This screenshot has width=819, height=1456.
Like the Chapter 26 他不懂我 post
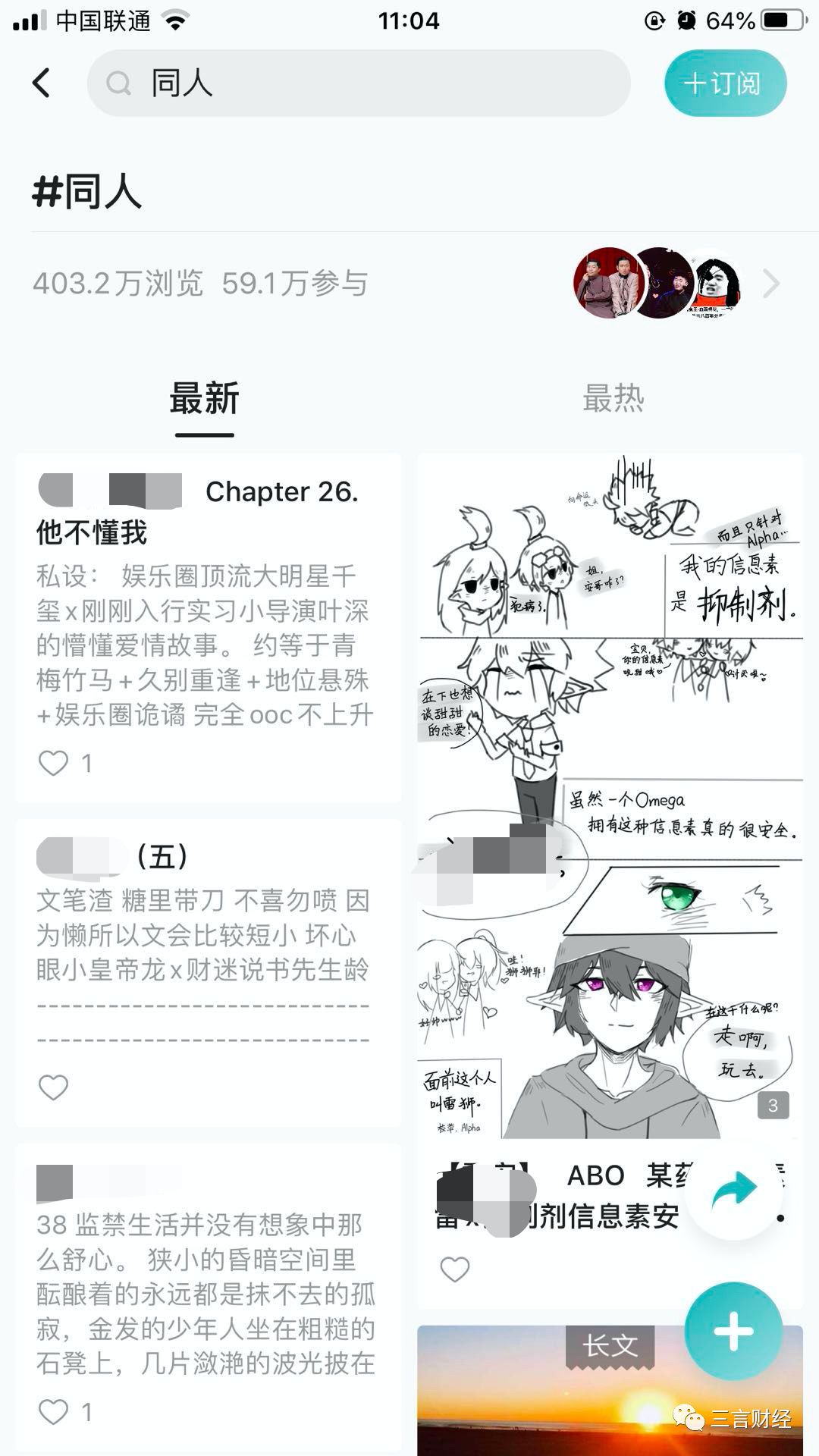coord(54,763)
